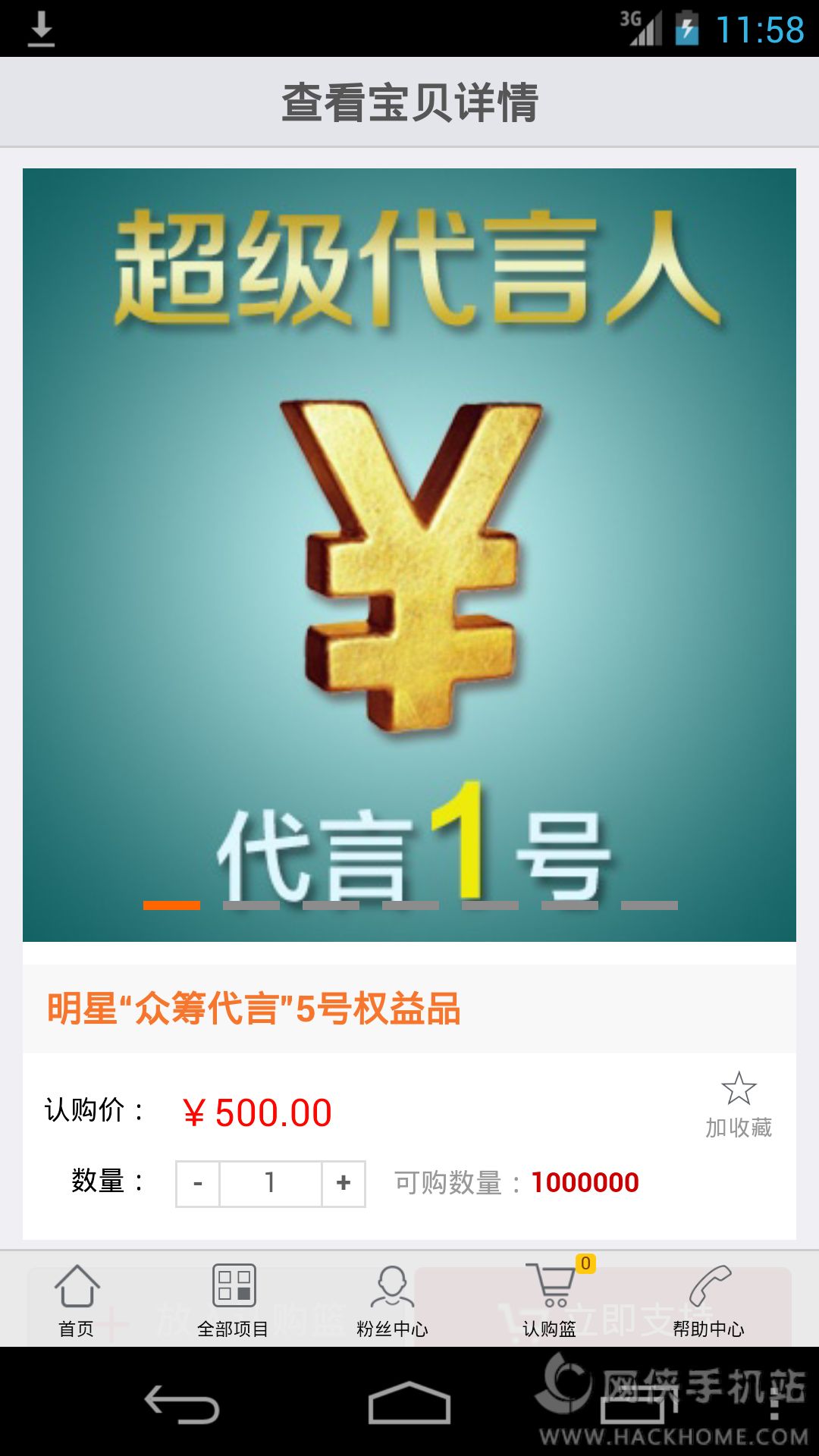The image size is (819, 1456).
Task: Add item to favorites with star icon
Action: tap(738, 1104)
